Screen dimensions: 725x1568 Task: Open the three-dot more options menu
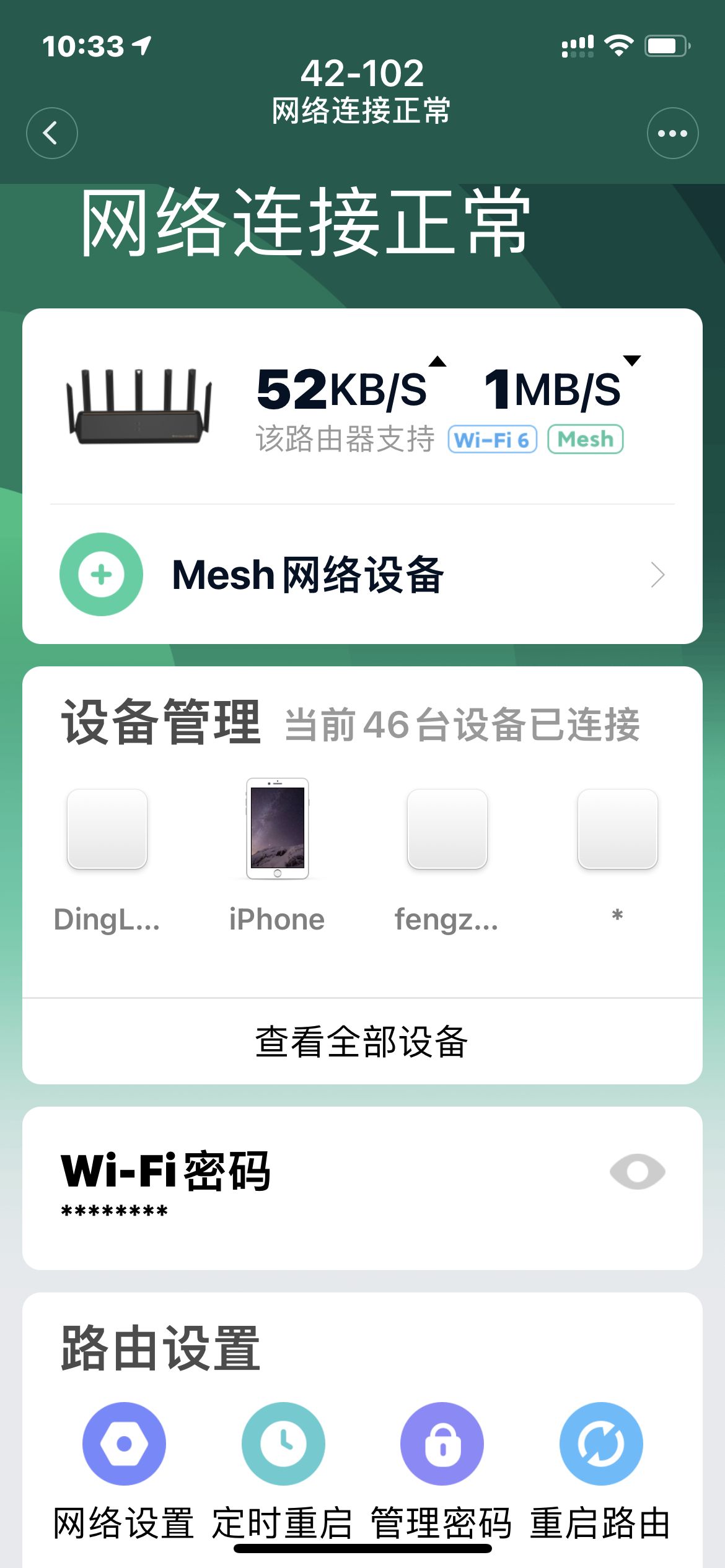click(x=672, y=133)
